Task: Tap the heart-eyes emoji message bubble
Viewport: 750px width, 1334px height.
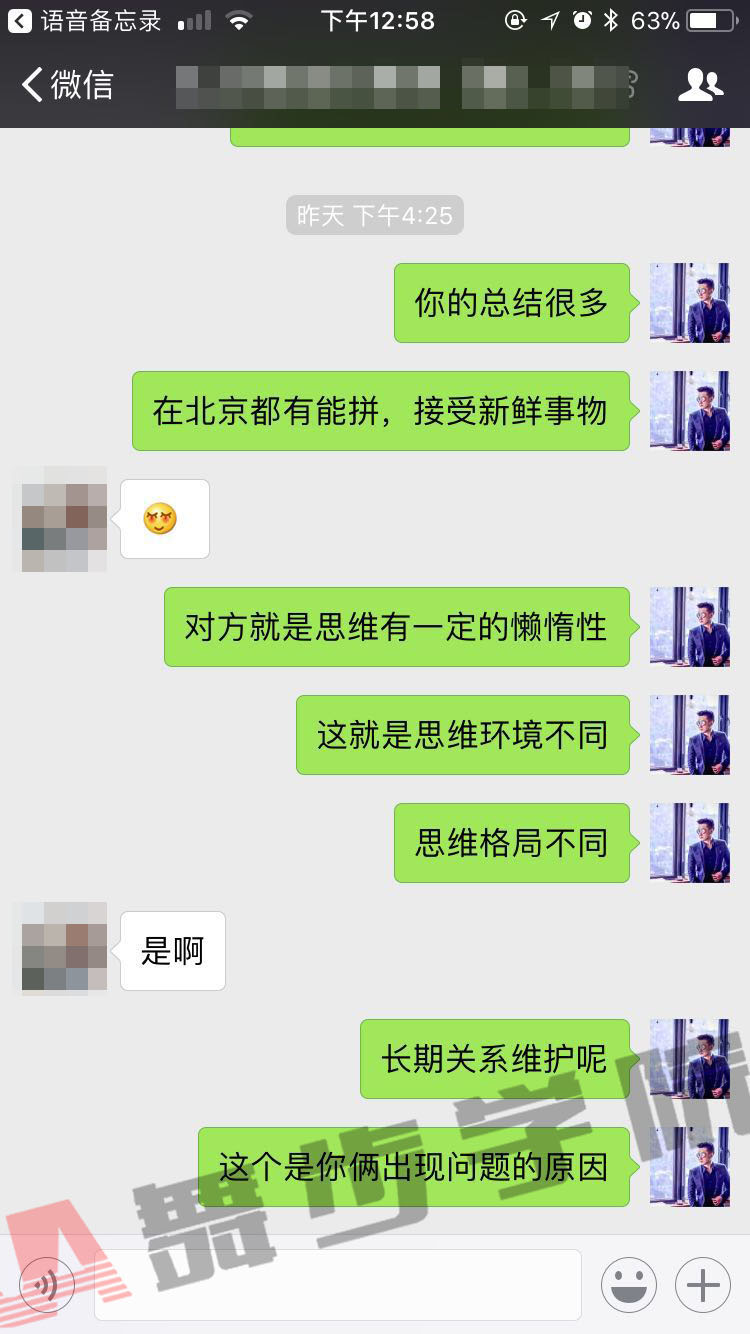Action: (x=167, y=518)
